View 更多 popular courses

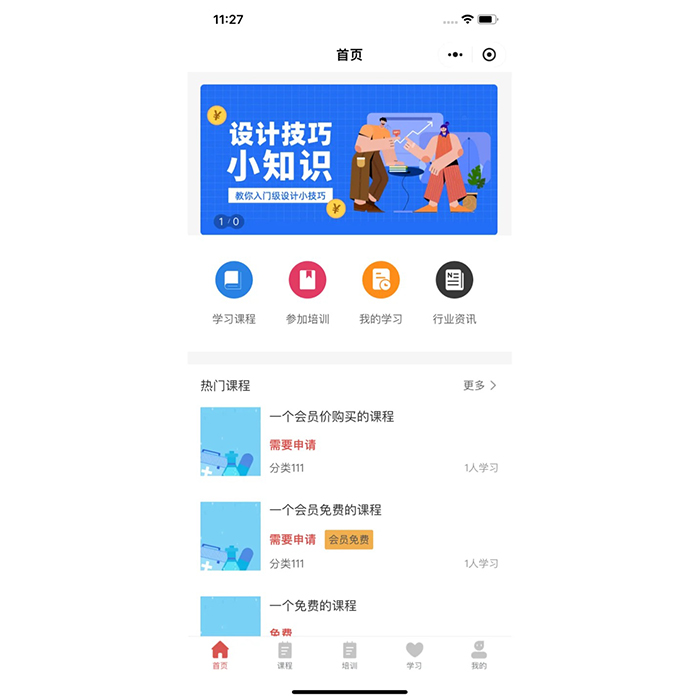(480, 385)
